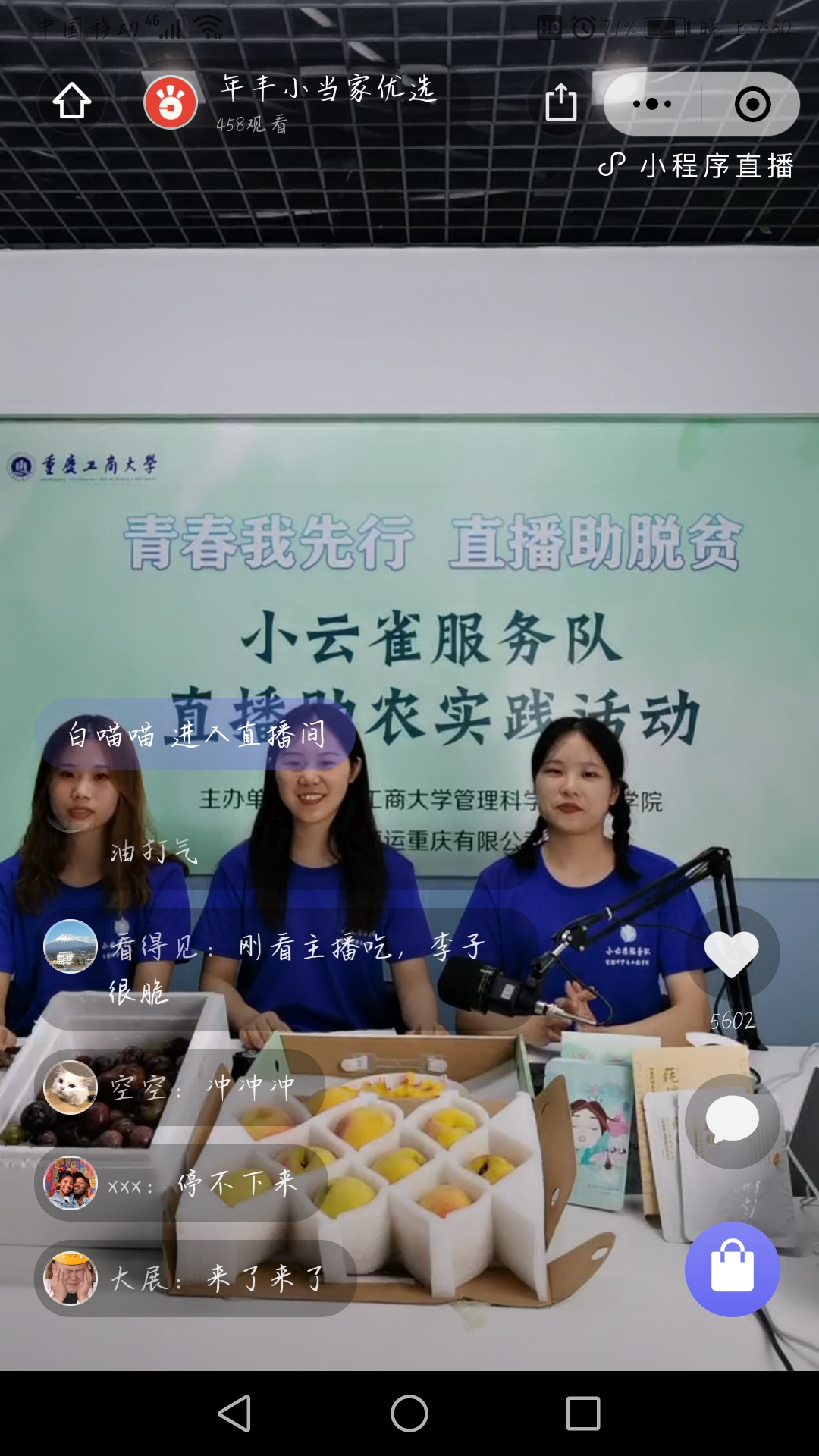Viewport: 819px width, 1456px height.
Task: Share this live stream
Action: [560, 102]
